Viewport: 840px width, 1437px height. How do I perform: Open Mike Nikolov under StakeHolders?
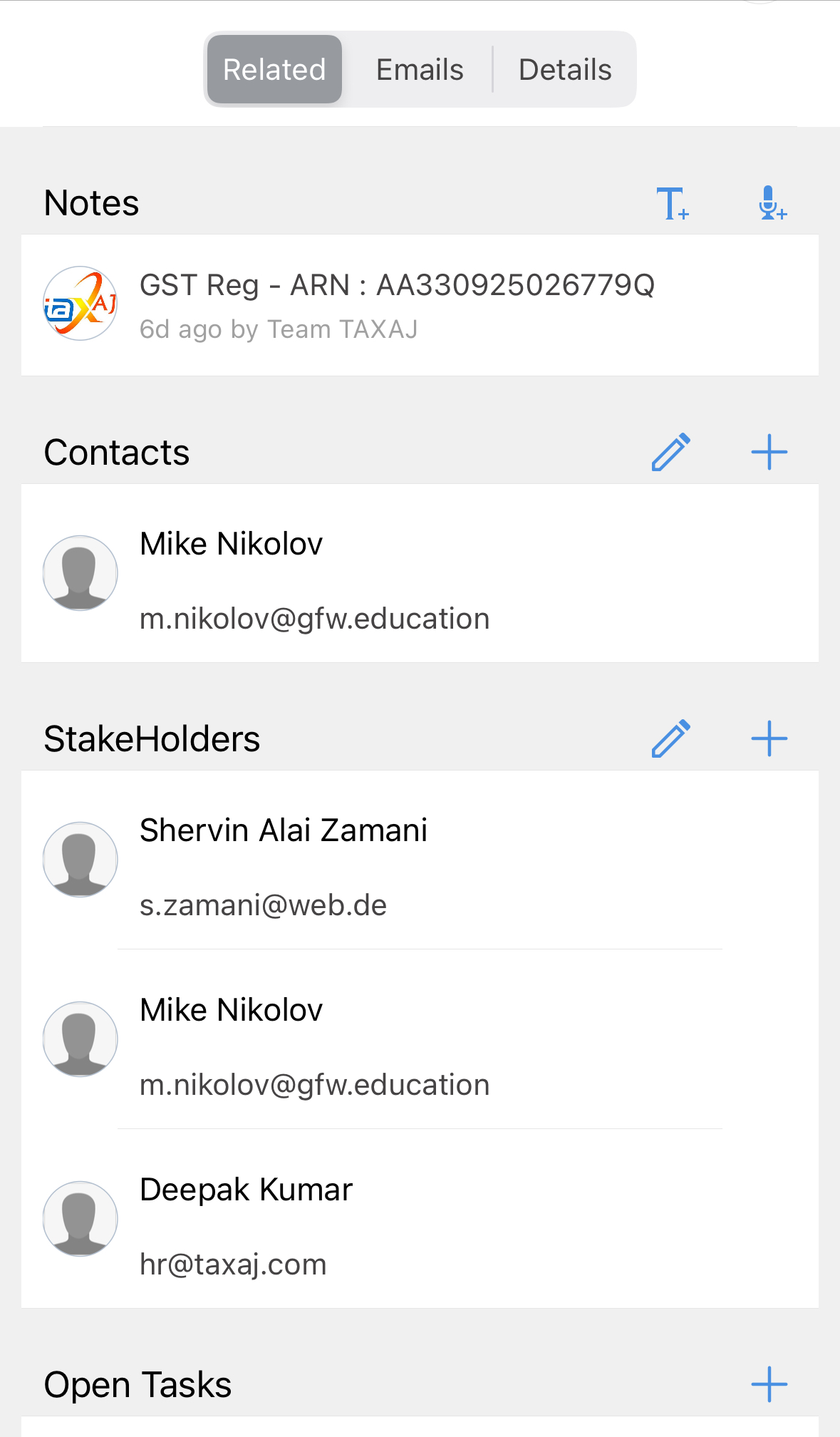coord(420,1040)
